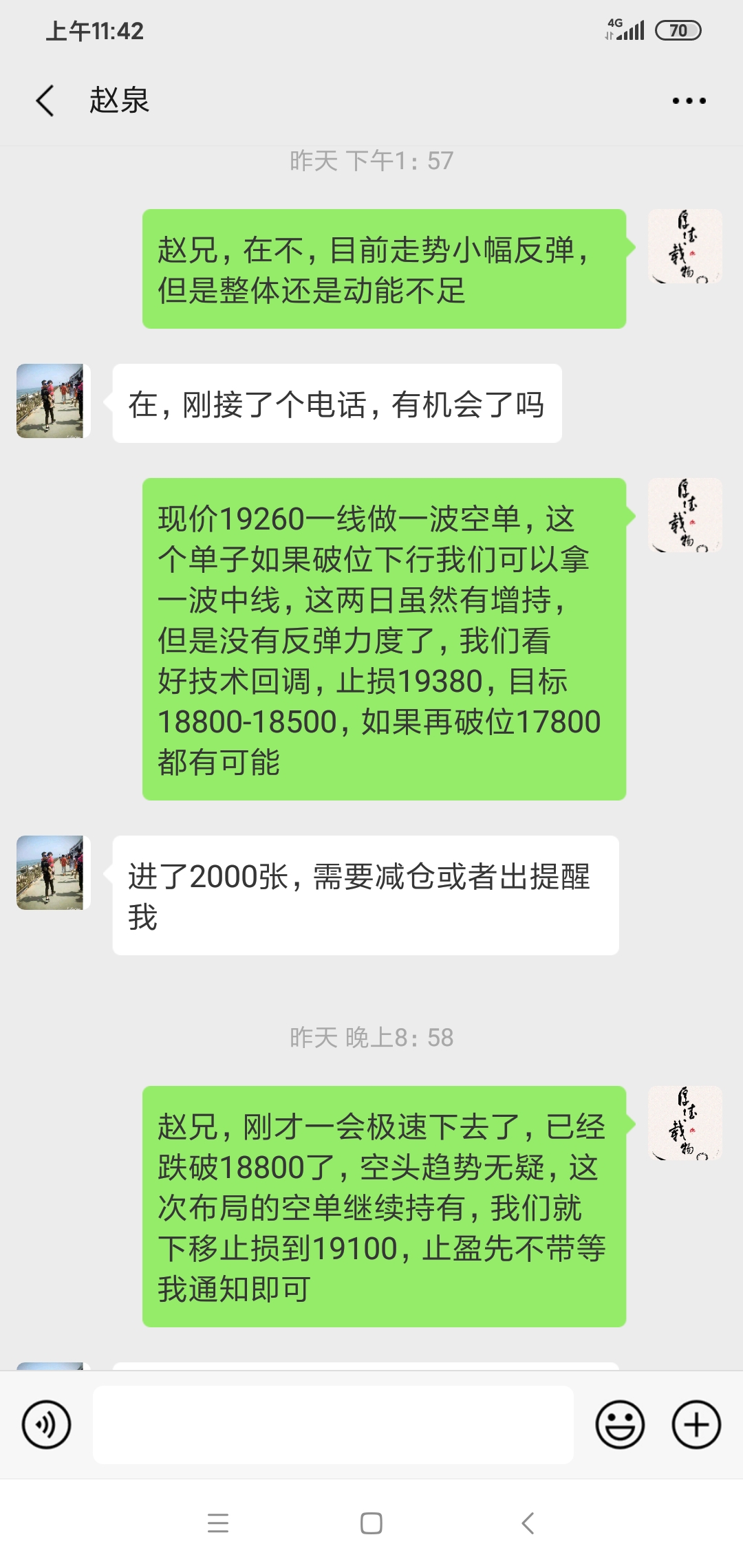Image resolution: width=743 pixels, height=1568 pixels.
Task: Open the three-dot chat options menu
Action: 687,100
